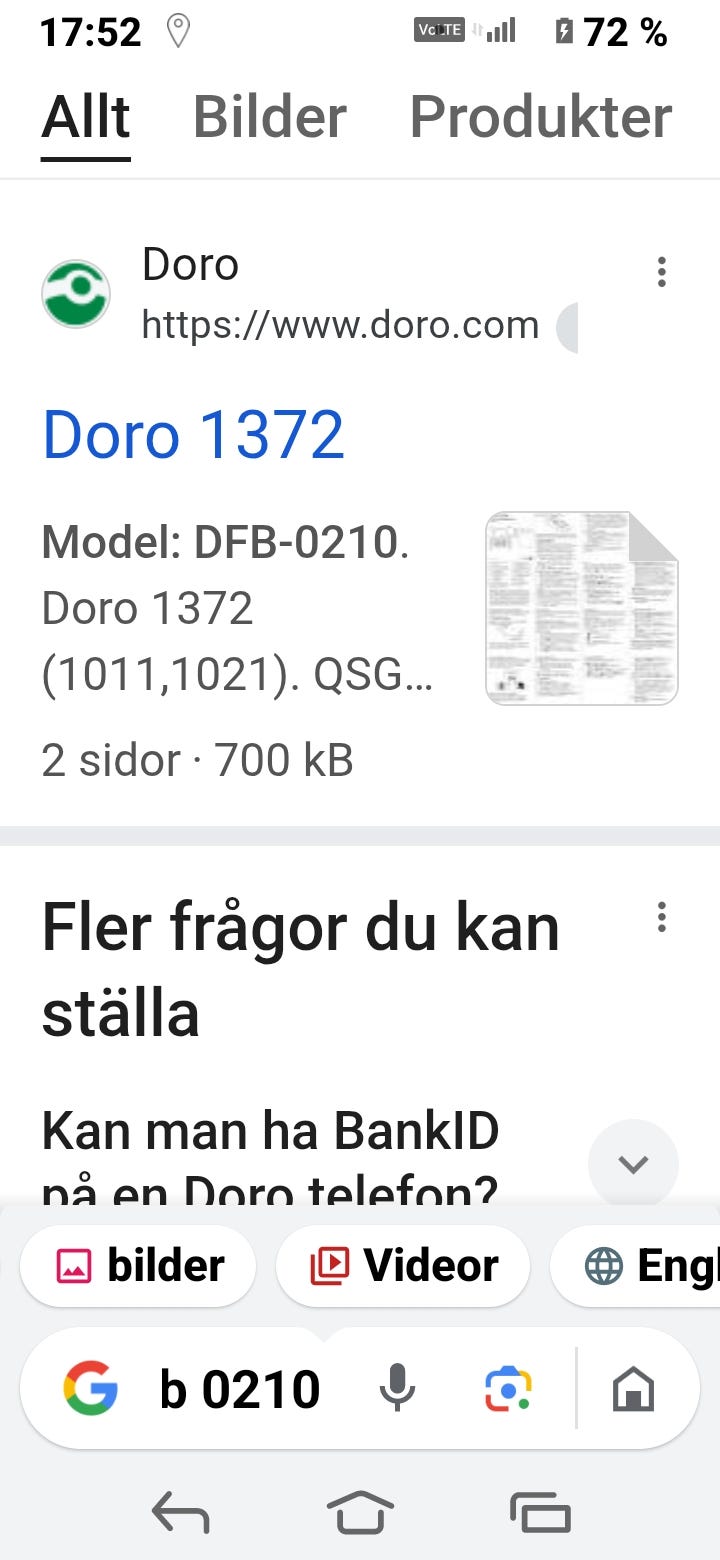This screenshot has height=1560, width=720.
Task: Select the bilder chip
Action: 138,1266
